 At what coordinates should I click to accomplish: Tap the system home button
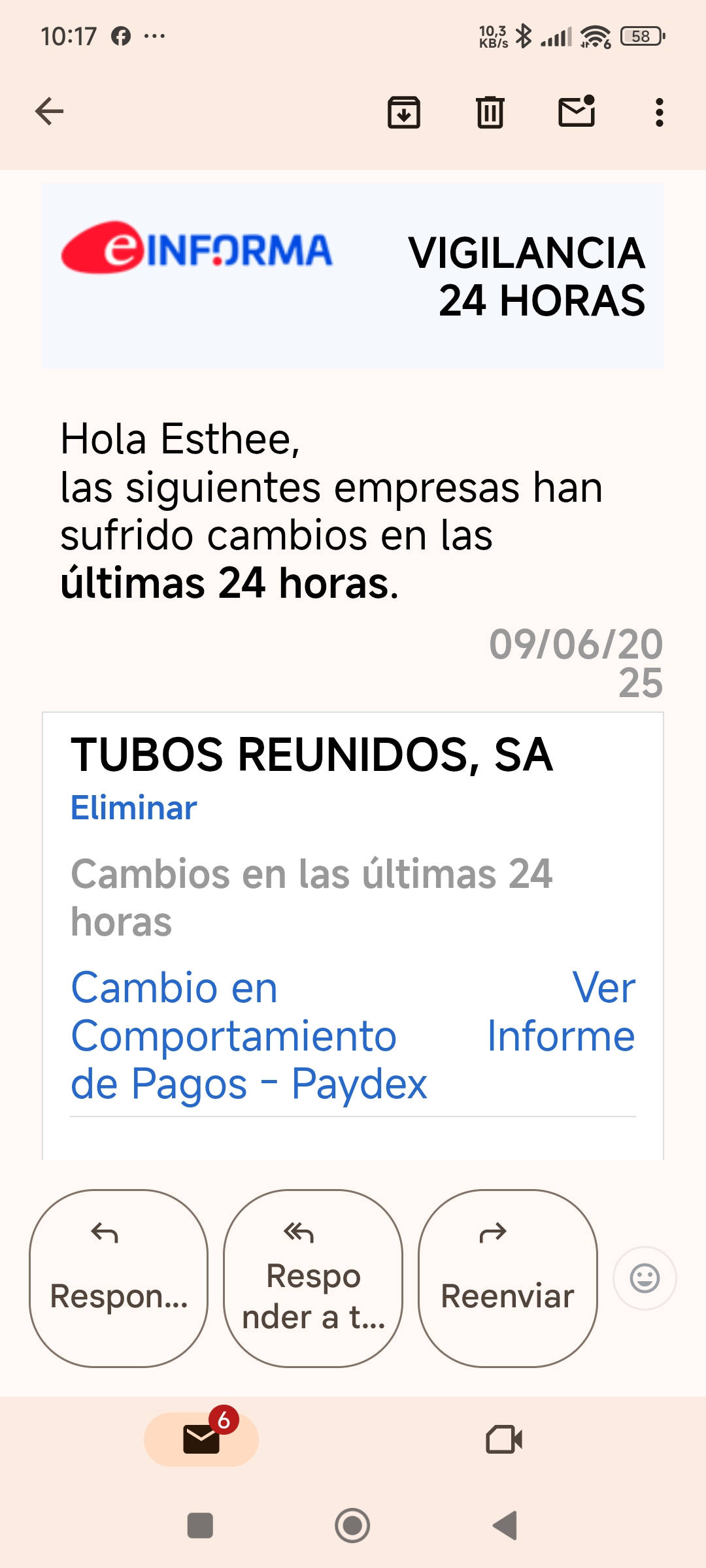[352, 1526]
